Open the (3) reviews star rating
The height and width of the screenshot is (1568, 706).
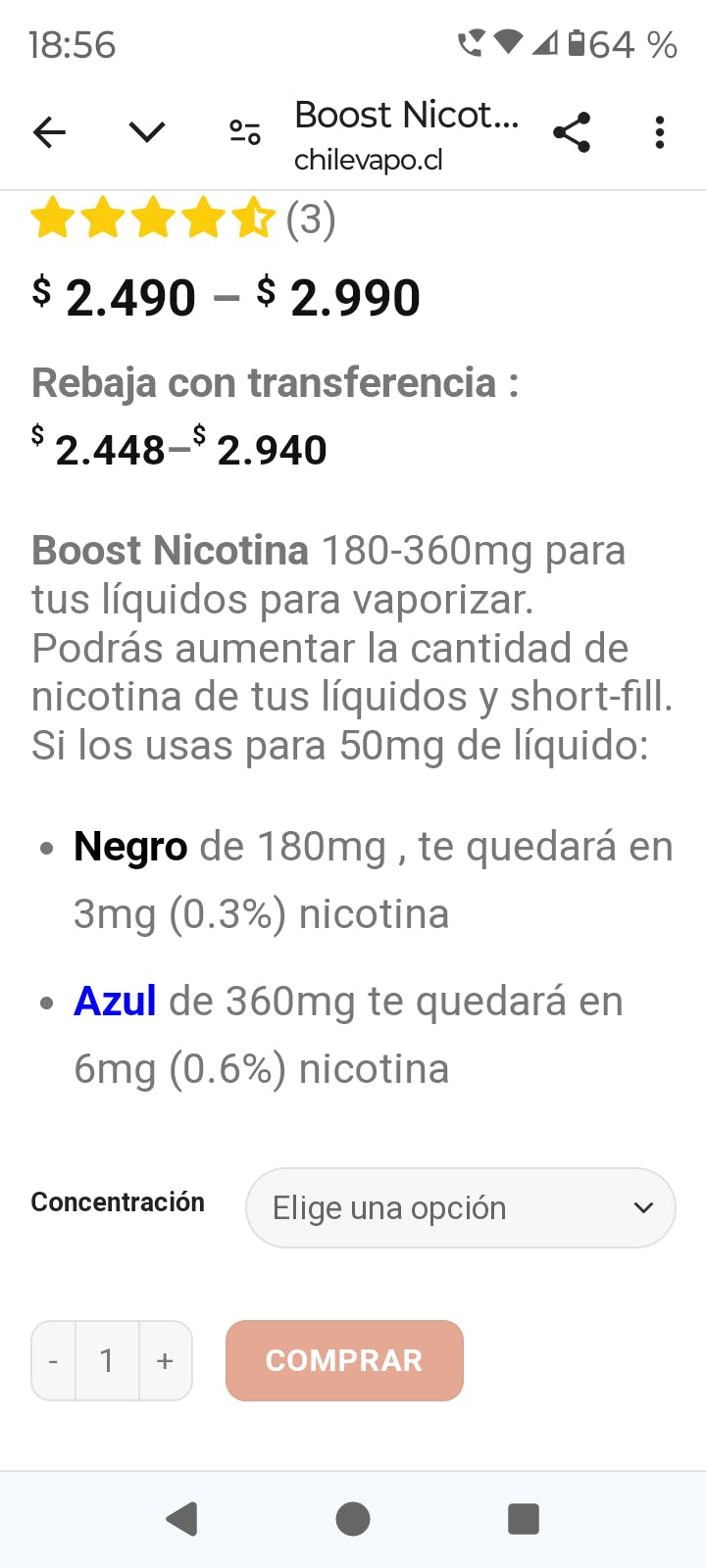[x=182, y=219]
